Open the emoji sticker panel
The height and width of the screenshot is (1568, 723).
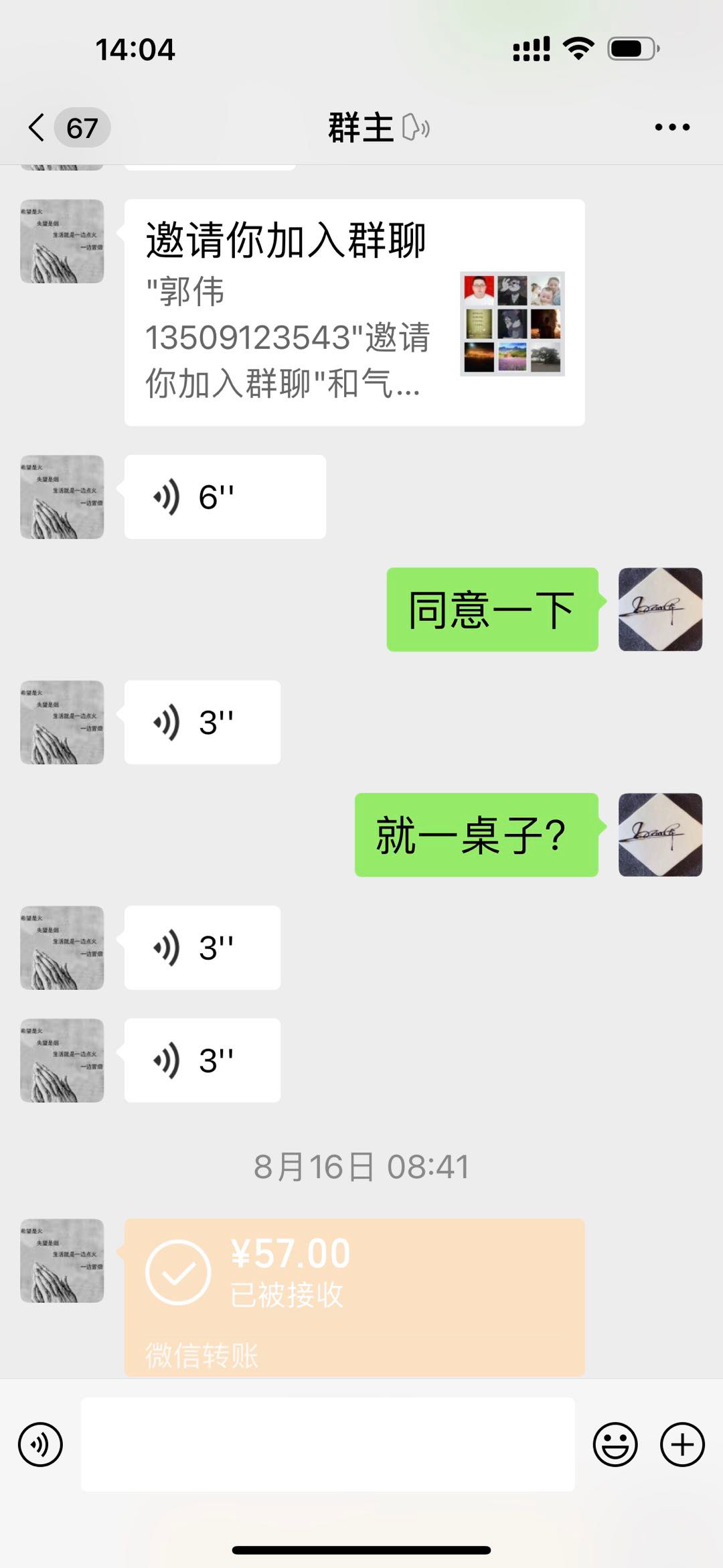[615, 1445]
